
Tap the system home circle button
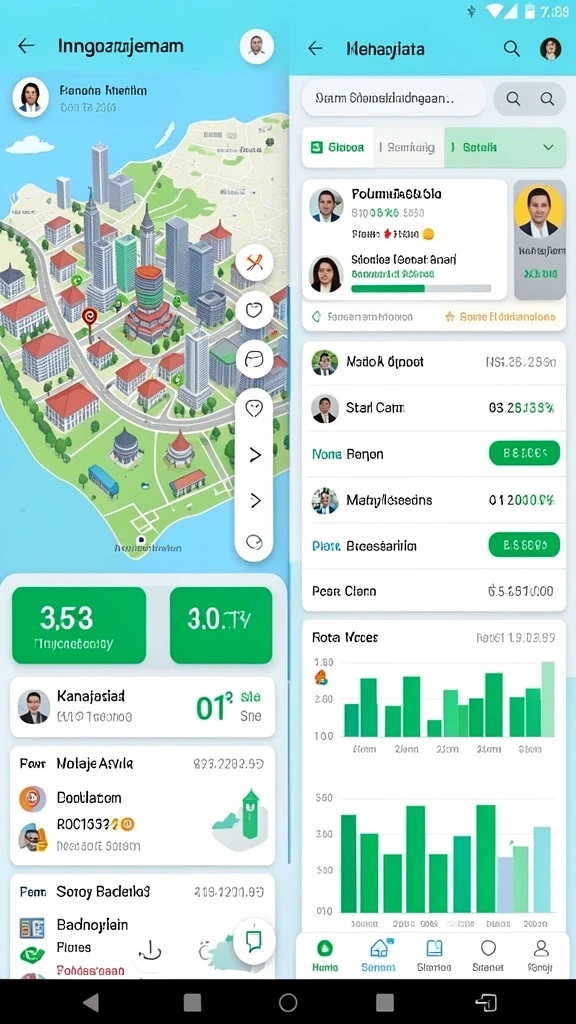(x=288, y=1002)
